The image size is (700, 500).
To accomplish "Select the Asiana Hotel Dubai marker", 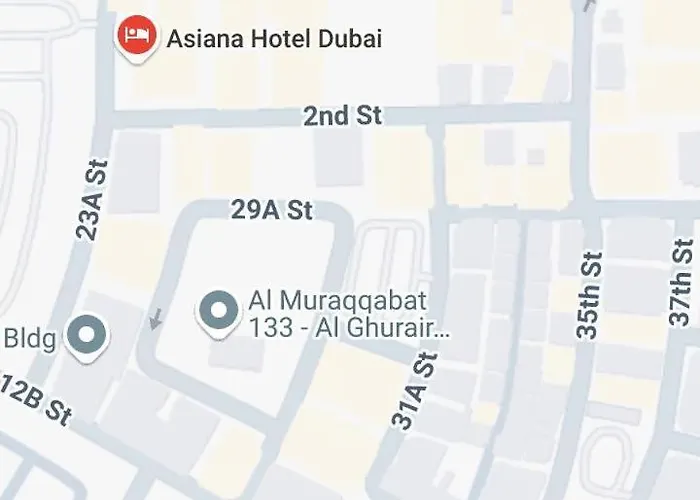I will point(138,37).
